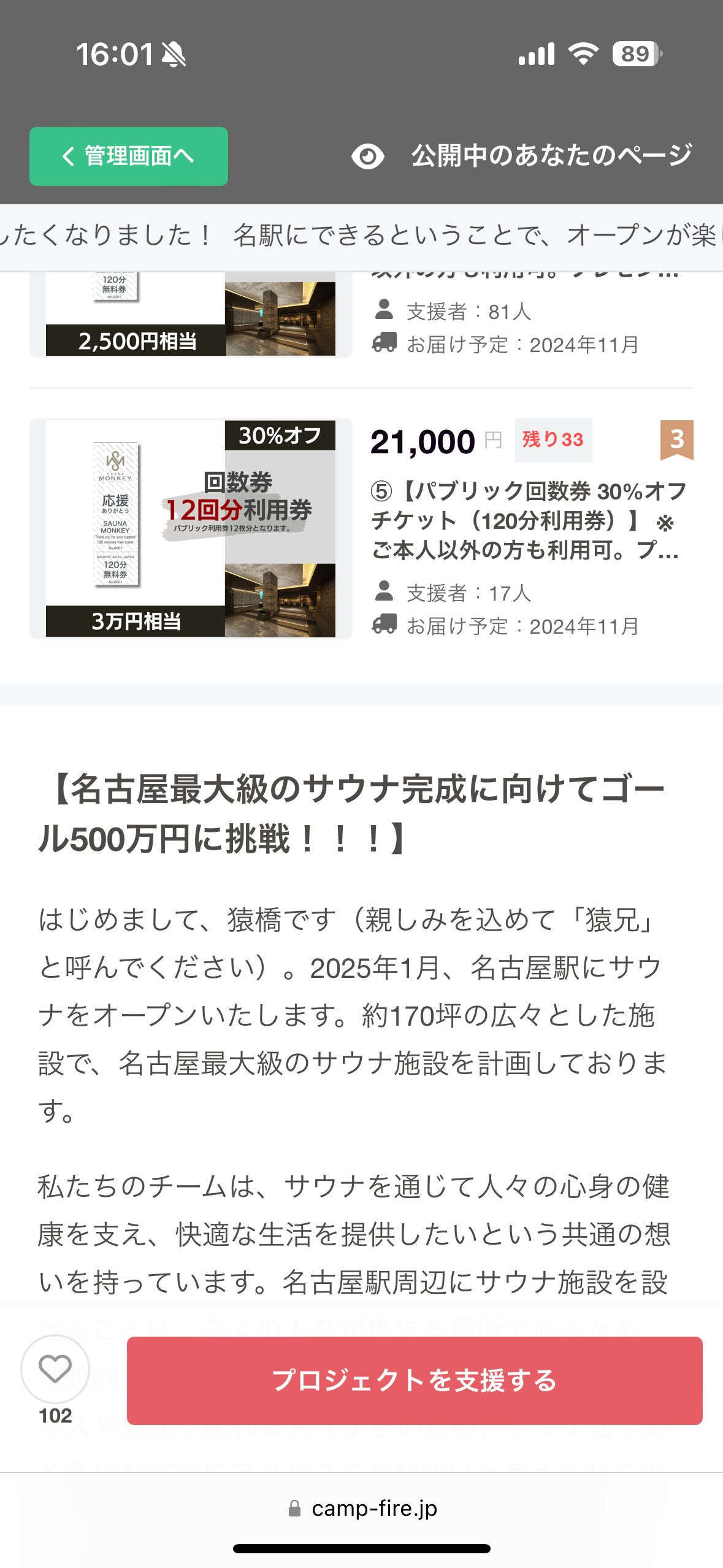Image resolution: width=723 pixels, height=1568 pixels.
Task: Go back to 管理画面へ
Action: [128, 156]
